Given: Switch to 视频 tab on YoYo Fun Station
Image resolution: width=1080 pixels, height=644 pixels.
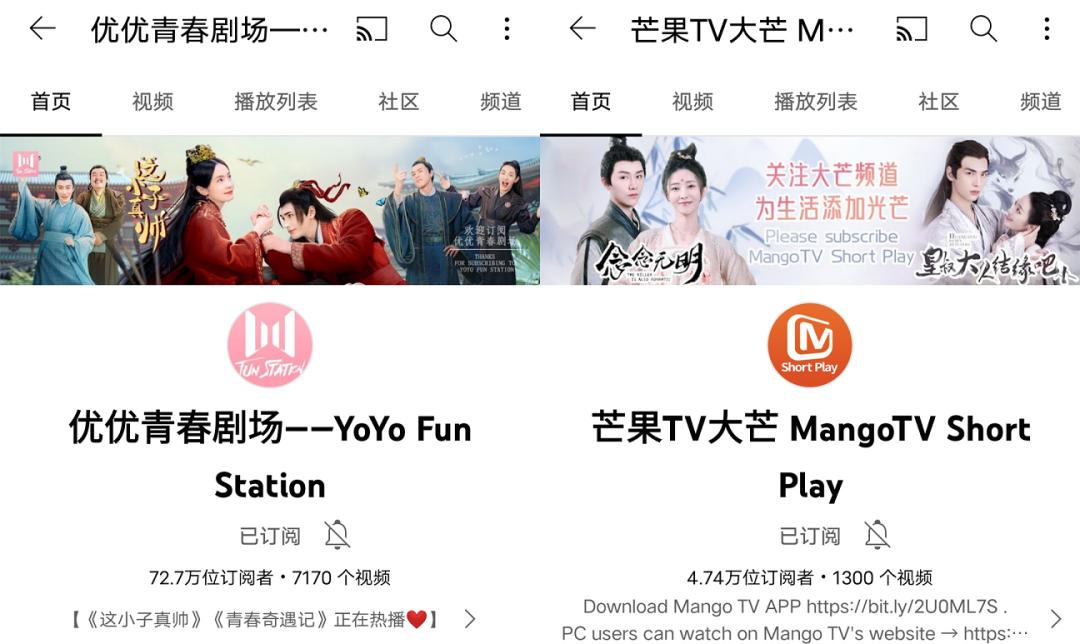Looking at the screenshot, I should [x=153, y=101].
